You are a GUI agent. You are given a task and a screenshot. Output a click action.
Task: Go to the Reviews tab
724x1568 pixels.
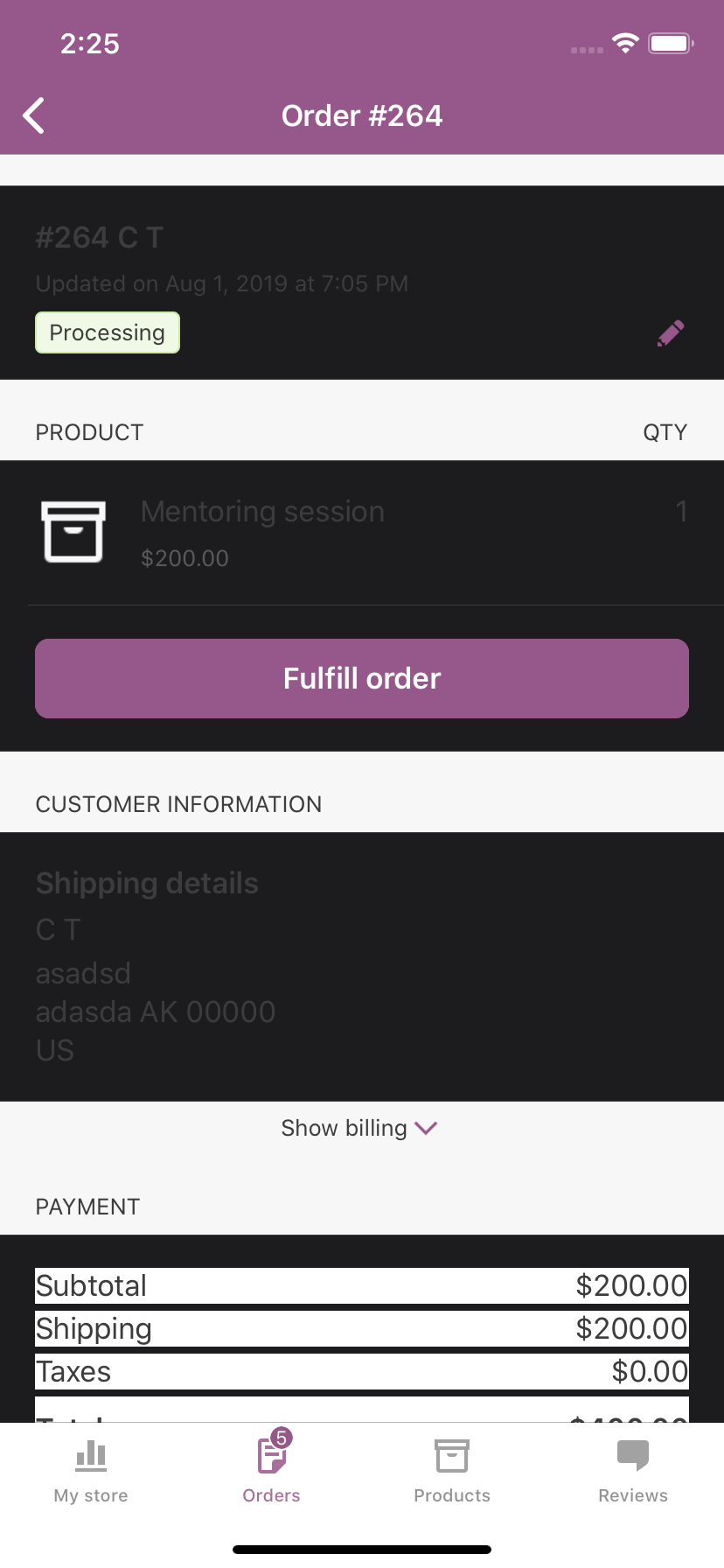click(x=633, y=1472)
